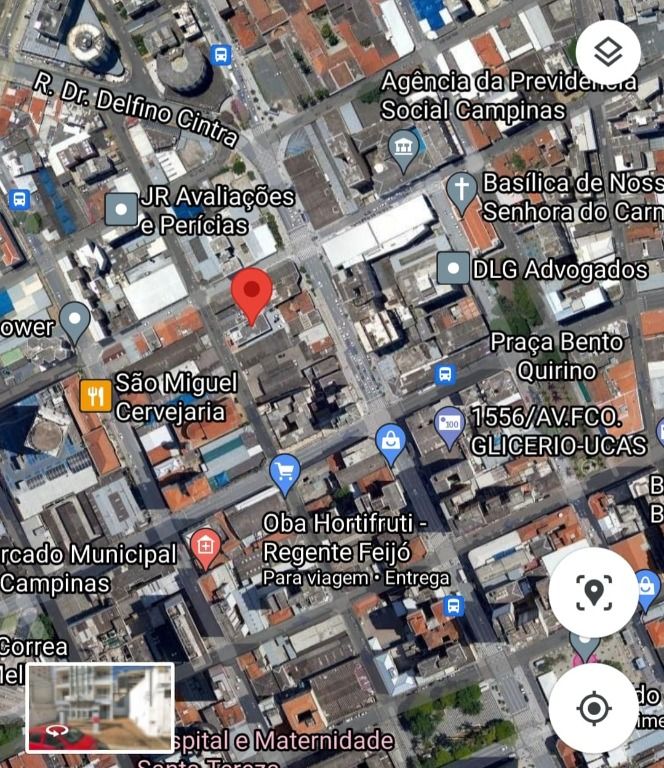Open the Street View thumbnail
The height and width of the screenshot is (768, 664).
[100, 708]
